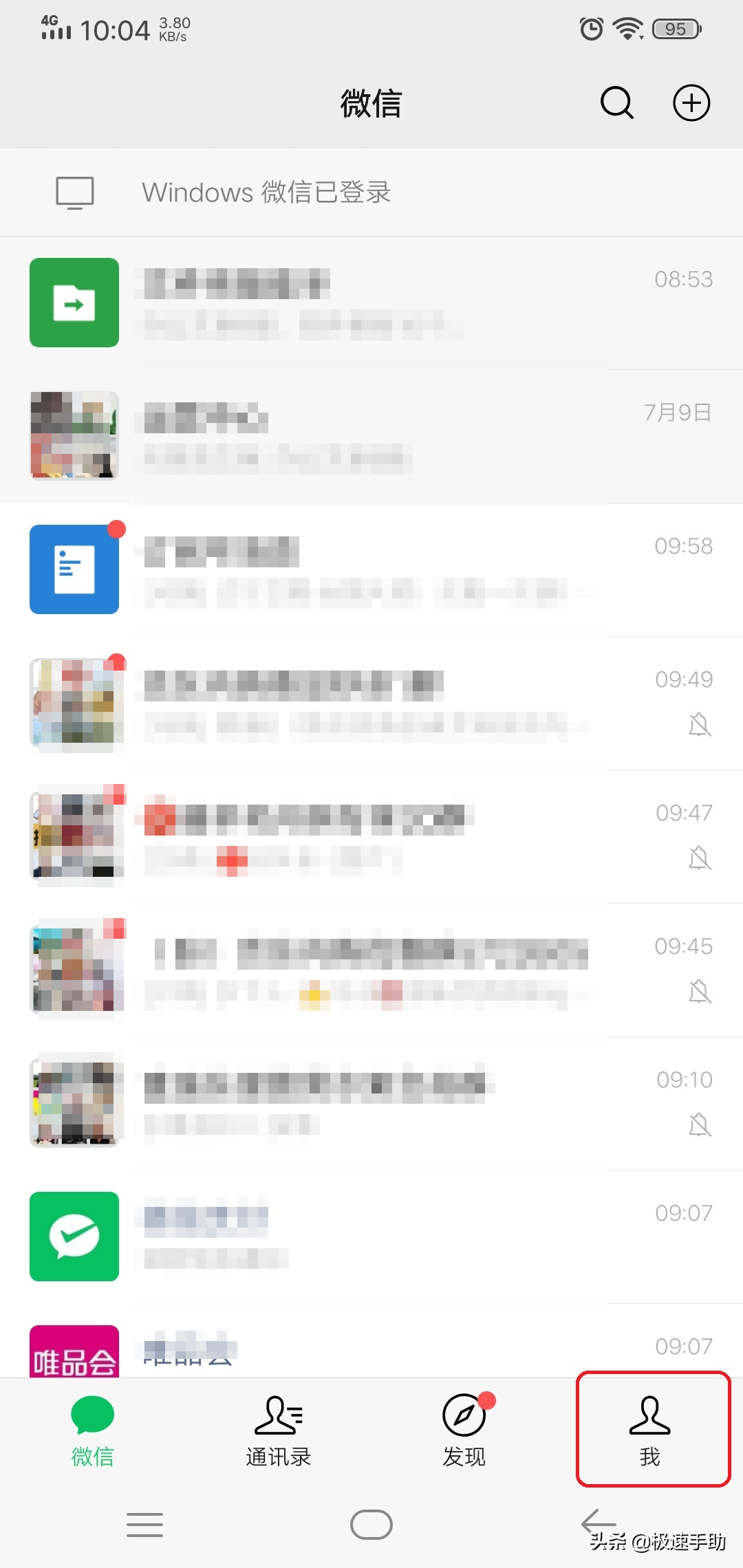Tap the plus icon to start new chat

692,103
